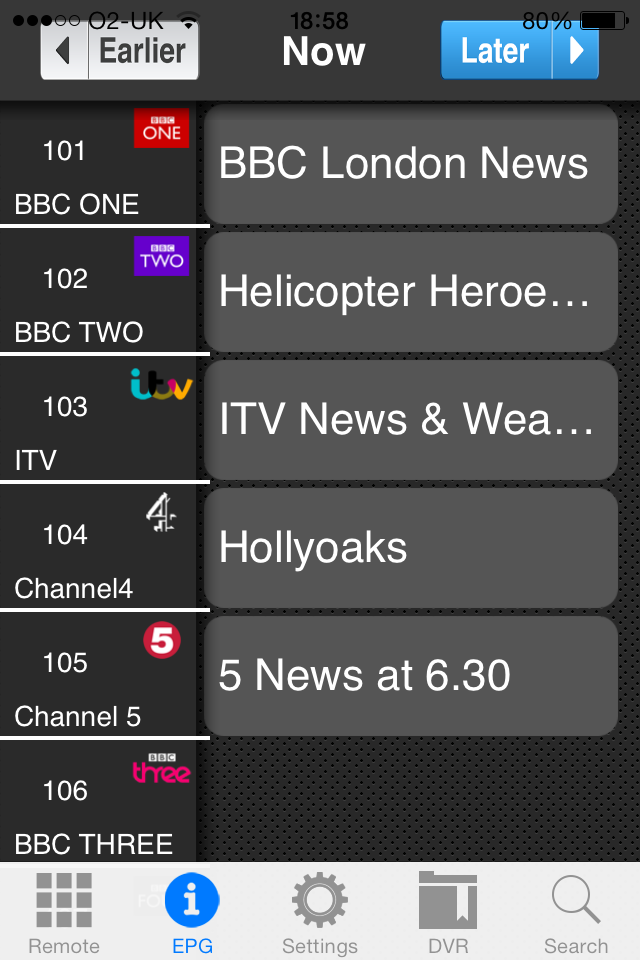Switch to the Remote tab

[x=64, y=912]
